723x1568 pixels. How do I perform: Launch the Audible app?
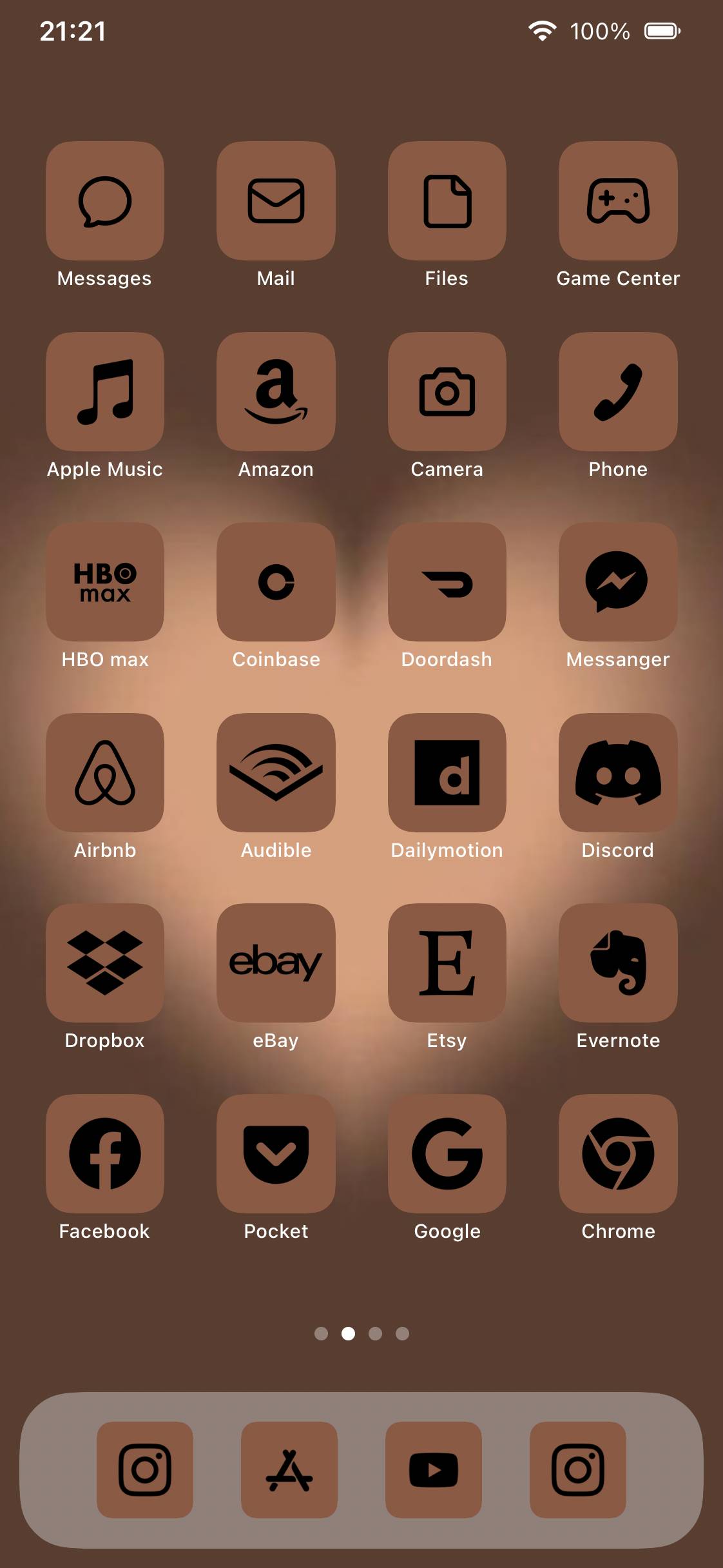coord(276,772)
